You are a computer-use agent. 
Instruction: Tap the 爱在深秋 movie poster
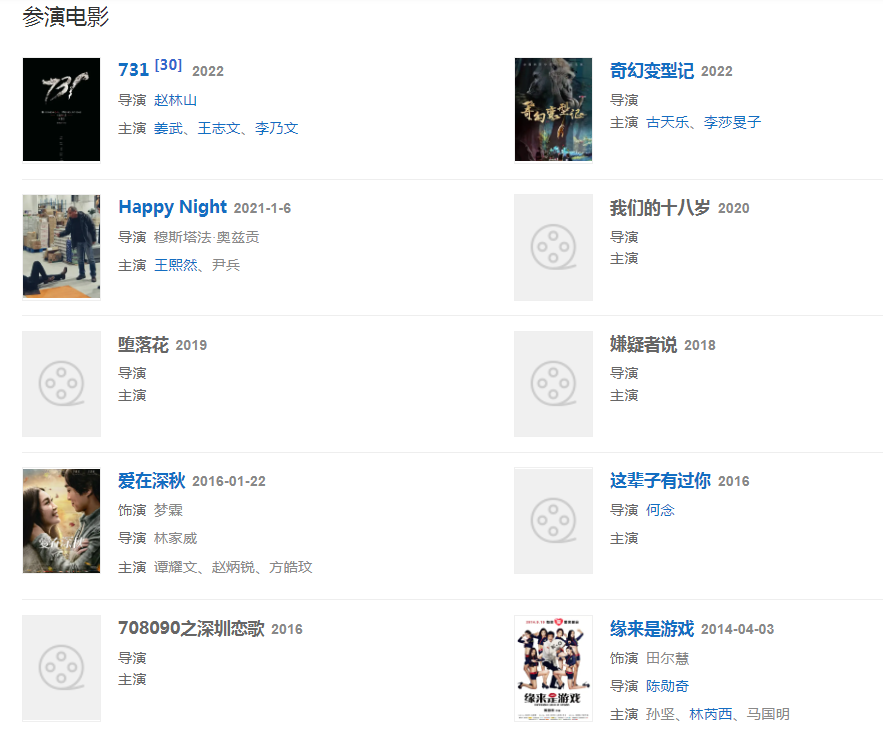point(61,520)
